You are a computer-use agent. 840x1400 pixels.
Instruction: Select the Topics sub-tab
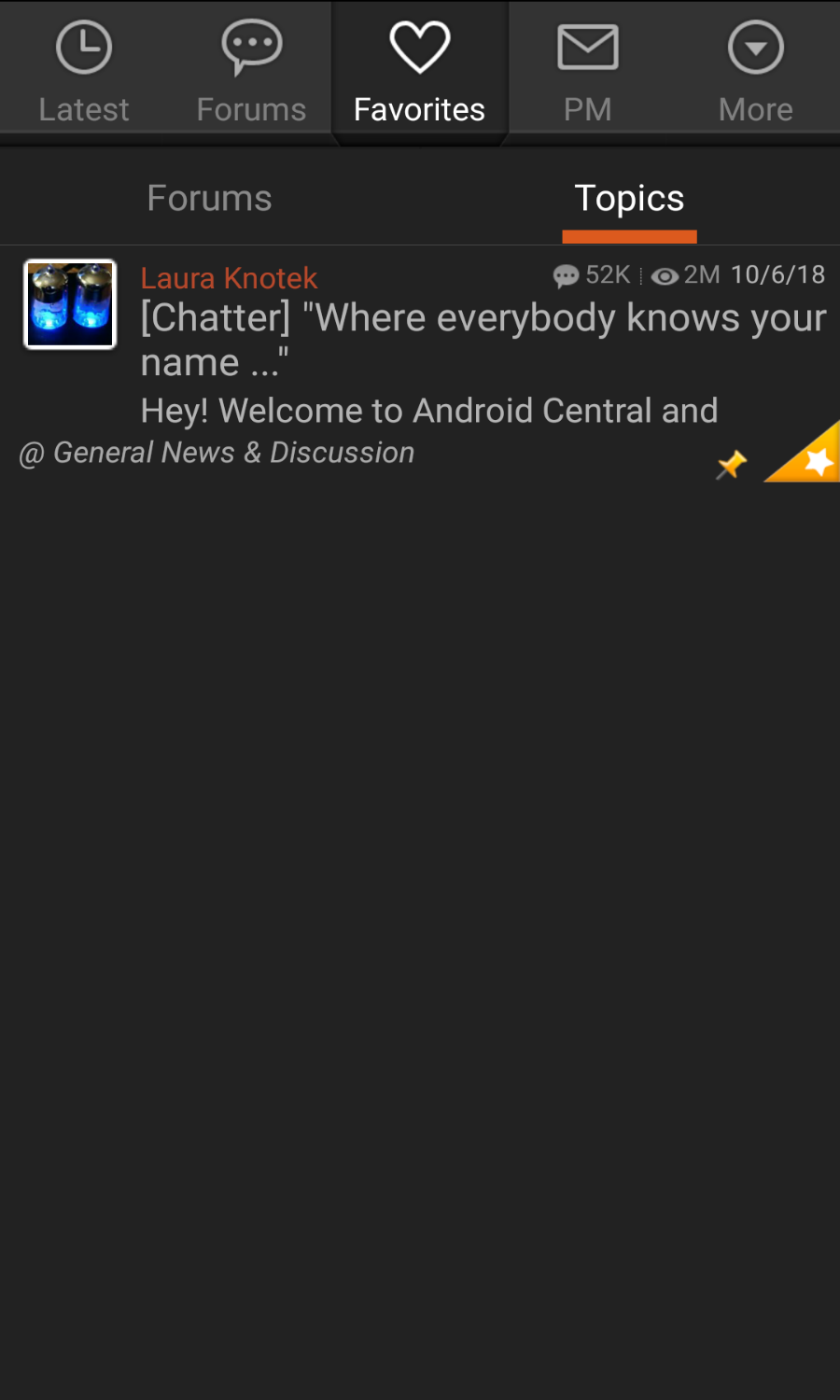coord(629,197)
